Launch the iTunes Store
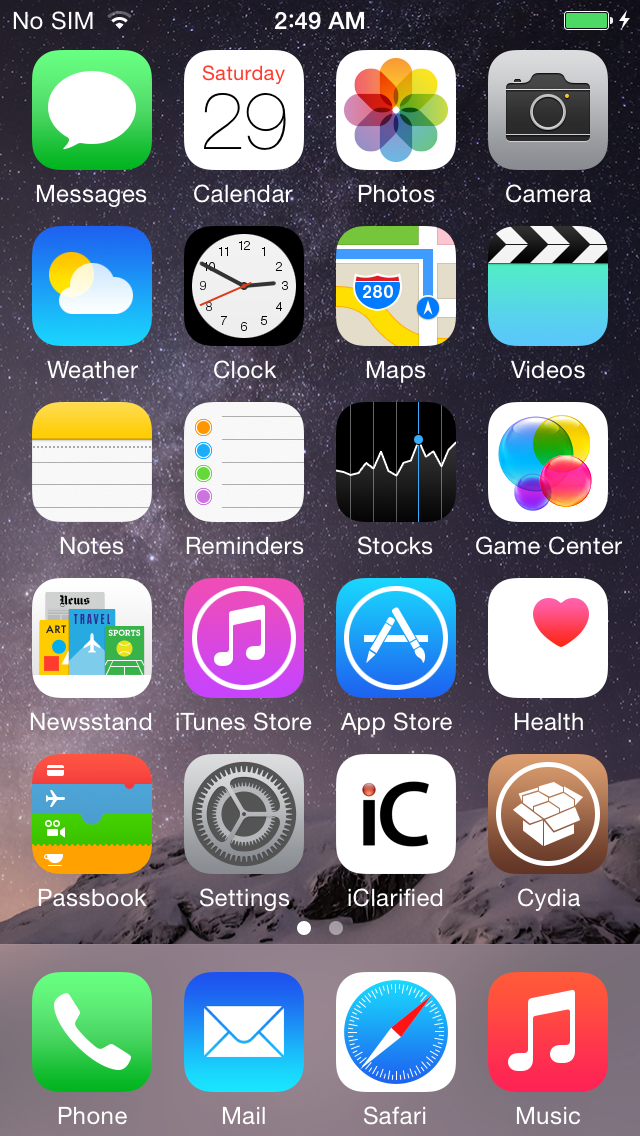The width and height of the screenshot is (640, 1136). (x=244, y=638)
